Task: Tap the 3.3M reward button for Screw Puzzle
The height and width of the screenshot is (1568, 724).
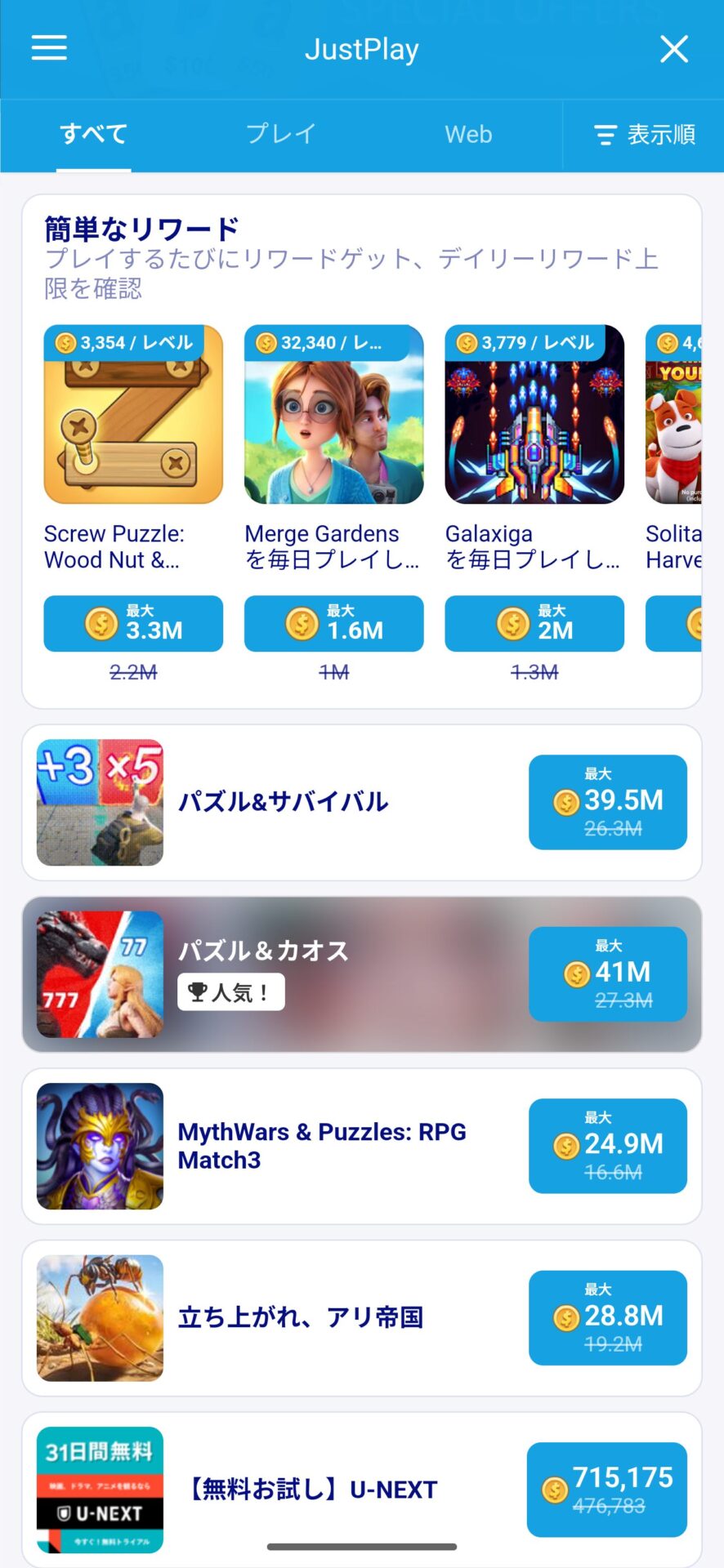Action: 133,623
